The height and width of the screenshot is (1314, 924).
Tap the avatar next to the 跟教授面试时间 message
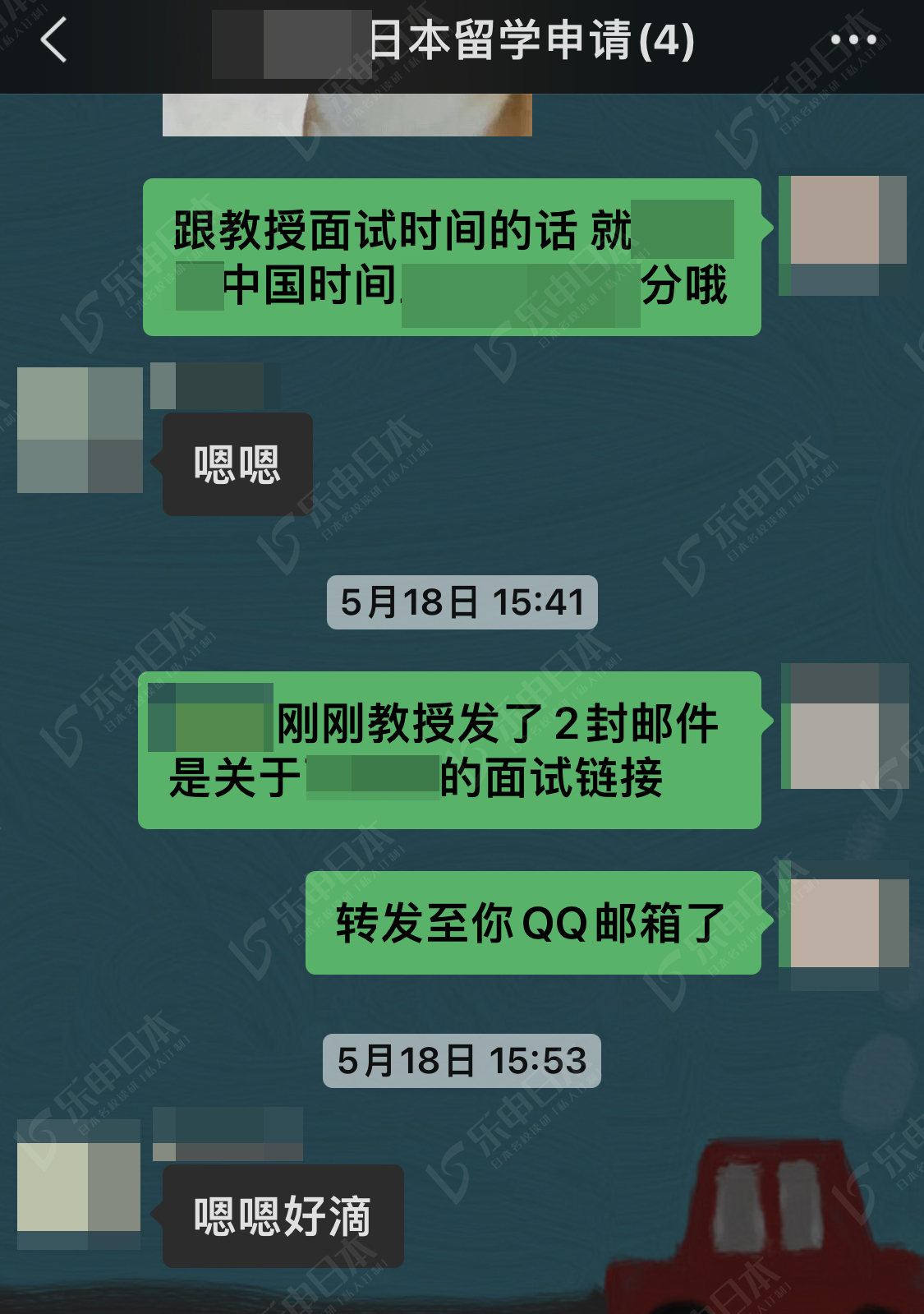tap(842, 235)
